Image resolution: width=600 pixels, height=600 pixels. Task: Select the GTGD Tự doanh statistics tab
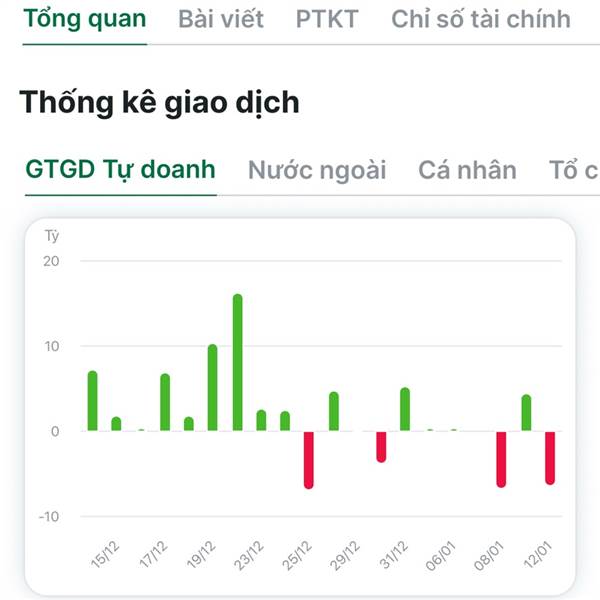coord(121,170)
